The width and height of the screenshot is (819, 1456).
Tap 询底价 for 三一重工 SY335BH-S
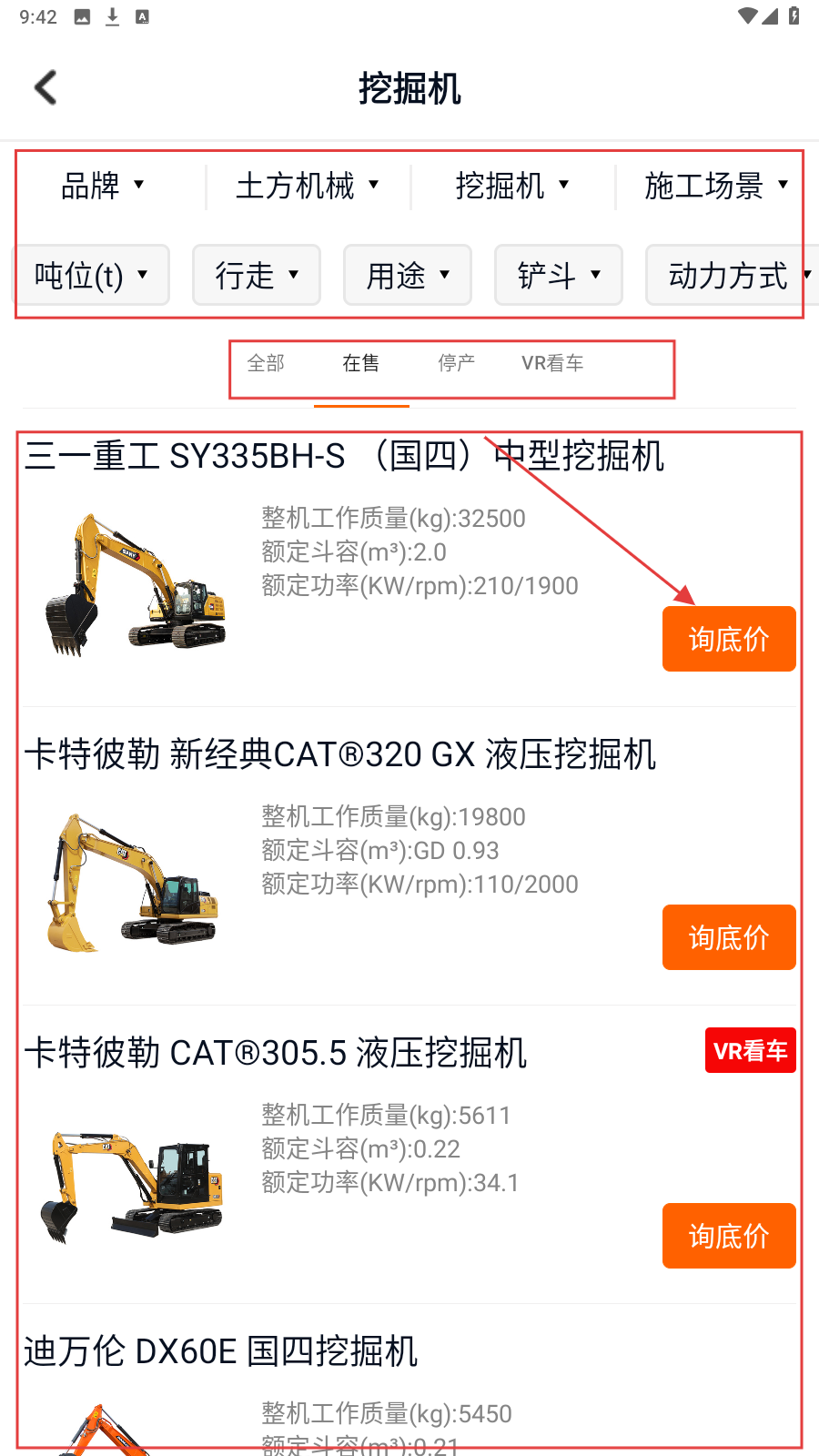729,639
